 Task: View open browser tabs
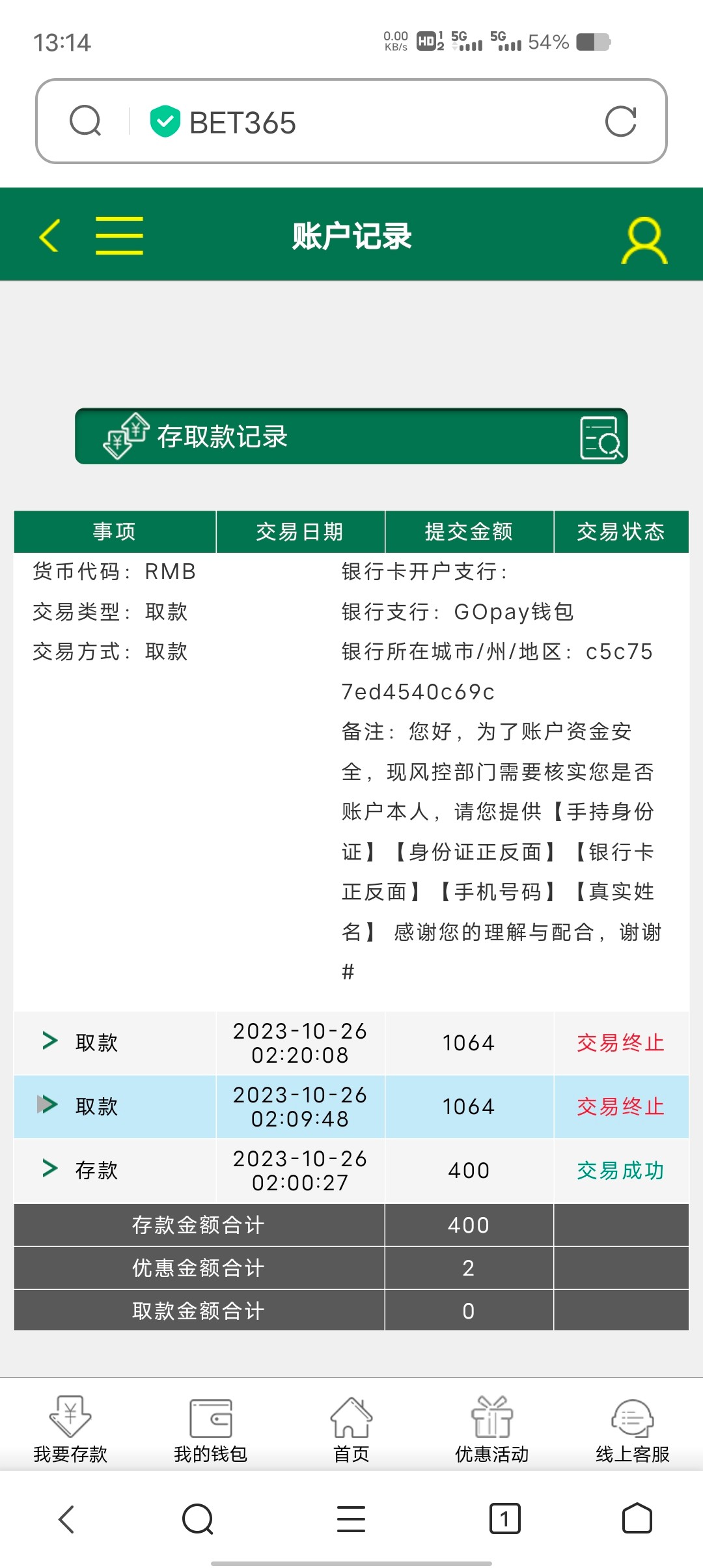(504, 1519)
